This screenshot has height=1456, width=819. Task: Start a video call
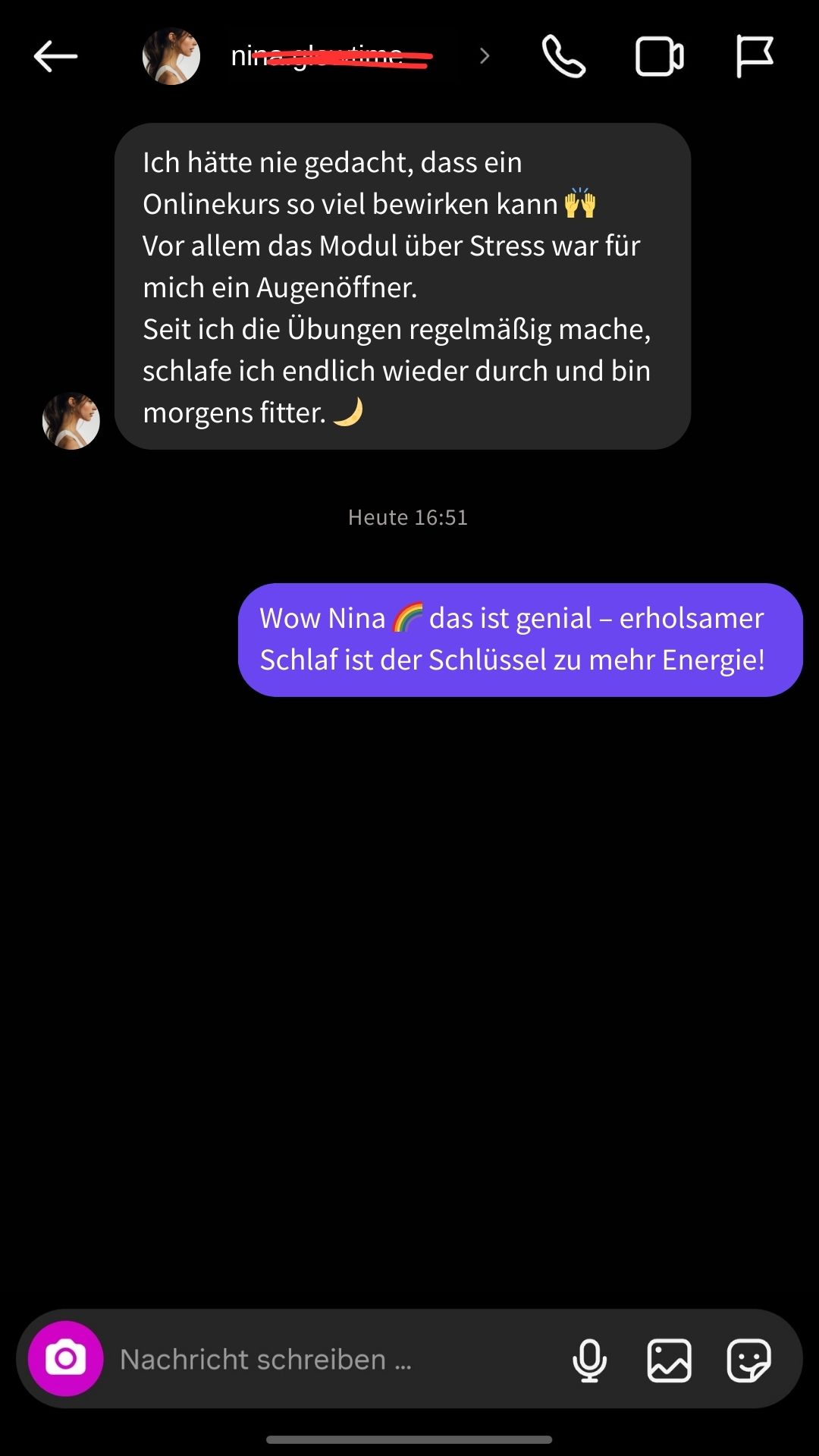pos(658,55)
